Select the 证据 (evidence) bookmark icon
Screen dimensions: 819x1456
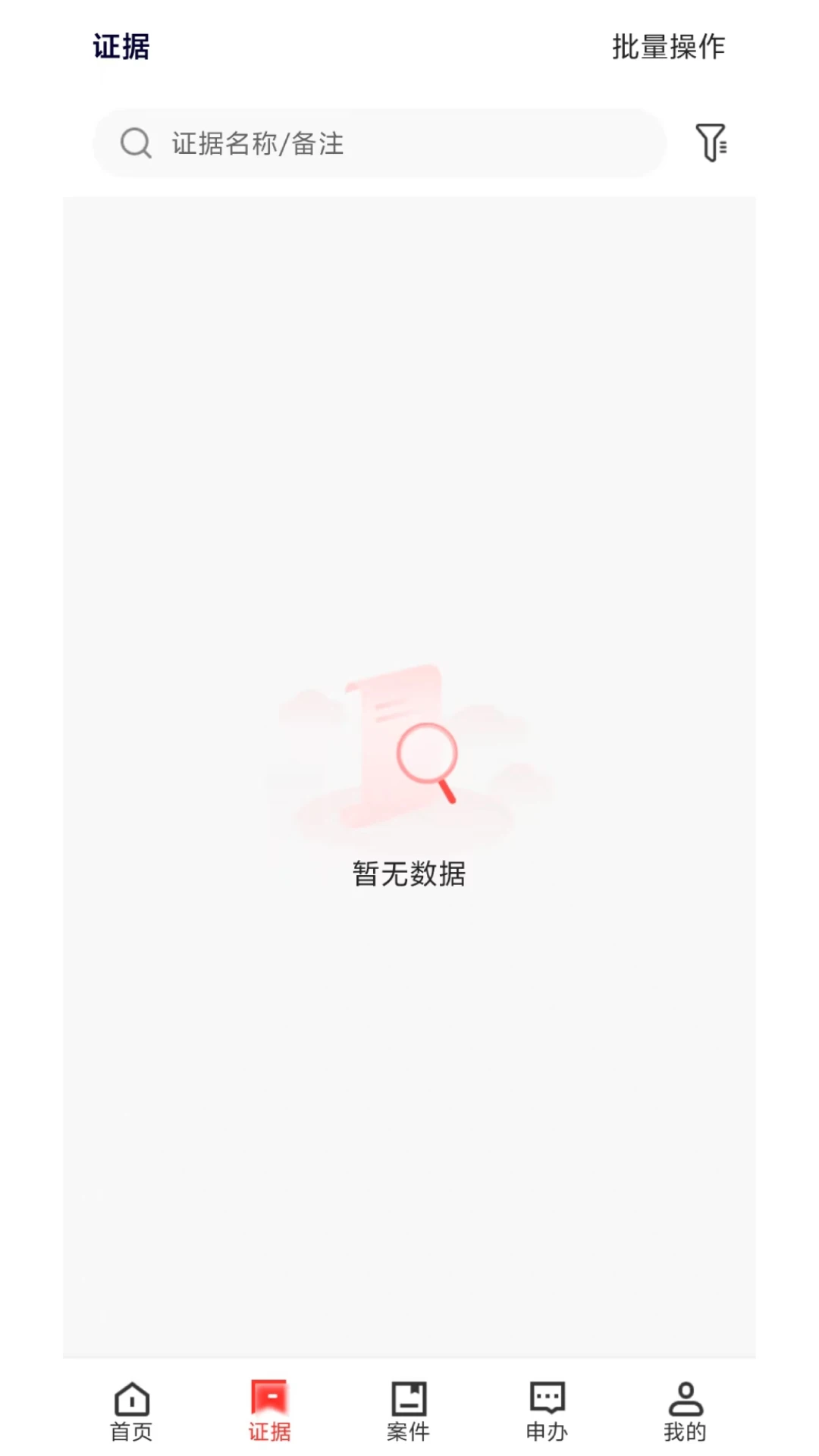268,1399
